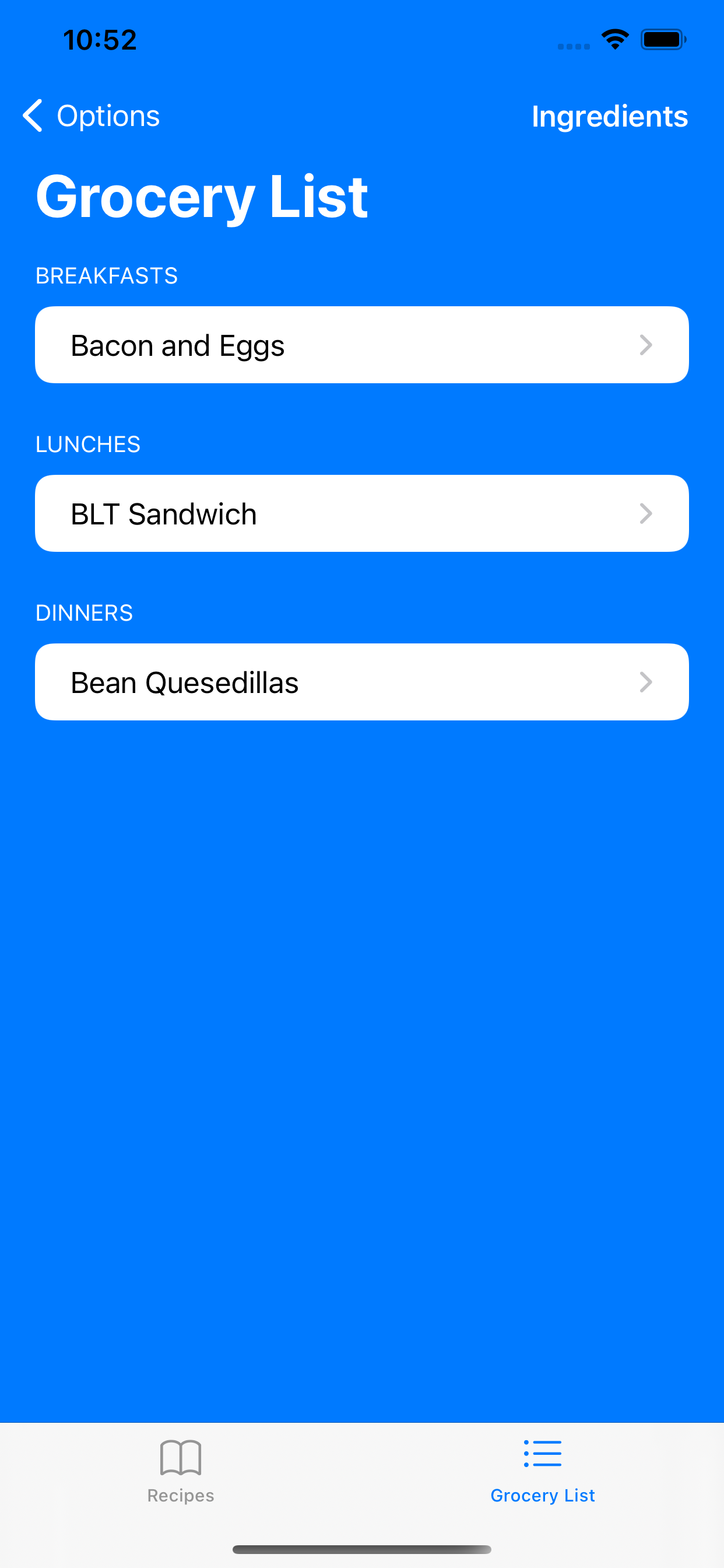The height and width of the screenshot is (1568, 724).
Task: View Bean Quesedillas details
Action: click(361, 682)
